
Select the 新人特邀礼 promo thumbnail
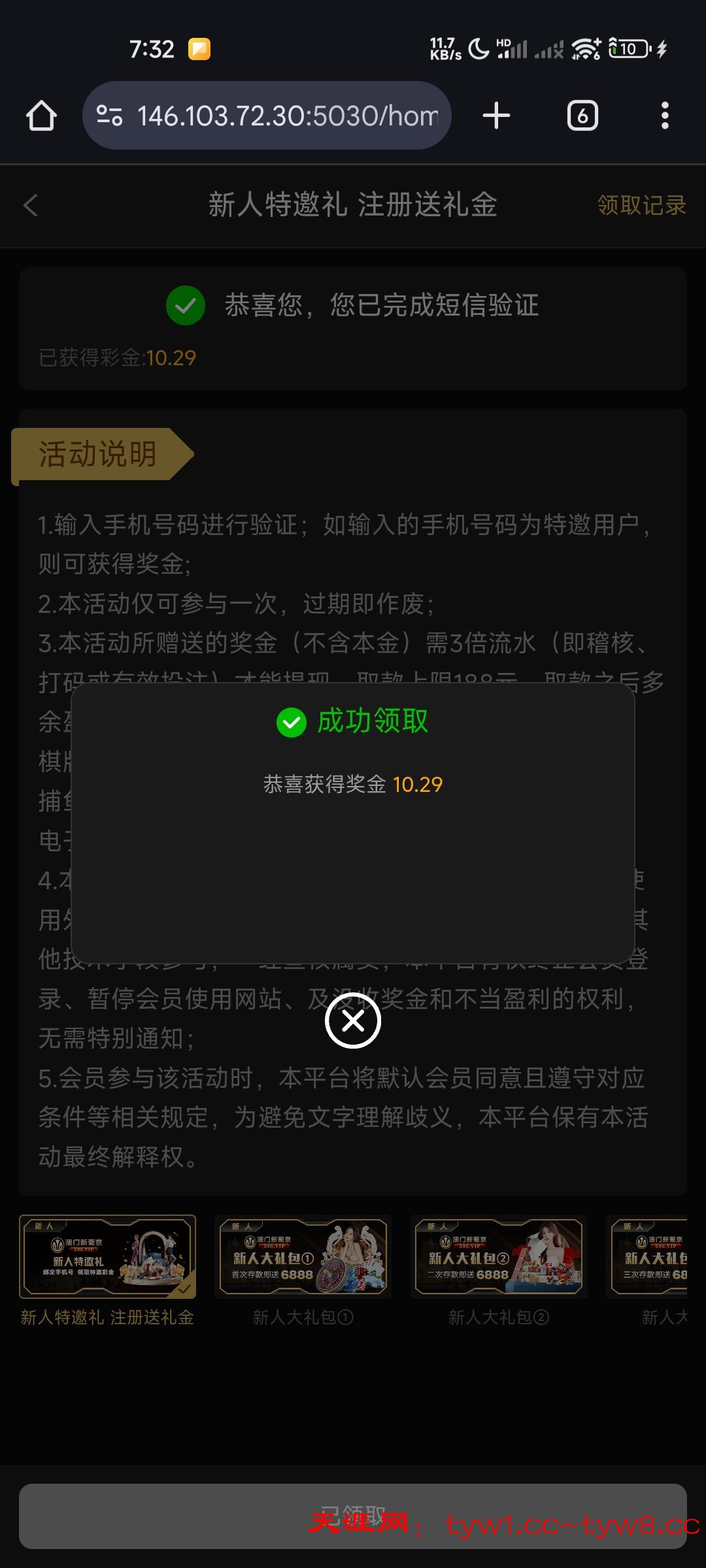(108, 1256)
